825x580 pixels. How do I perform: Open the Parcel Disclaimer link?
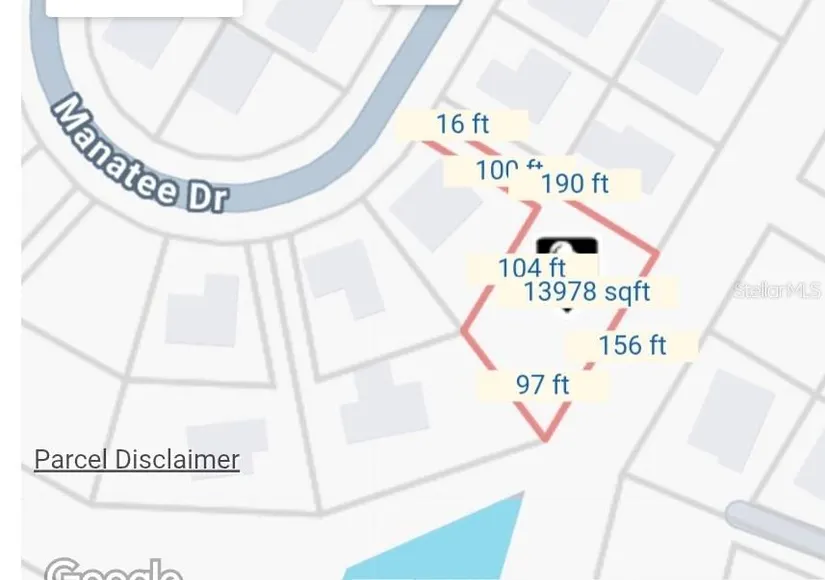137,459
